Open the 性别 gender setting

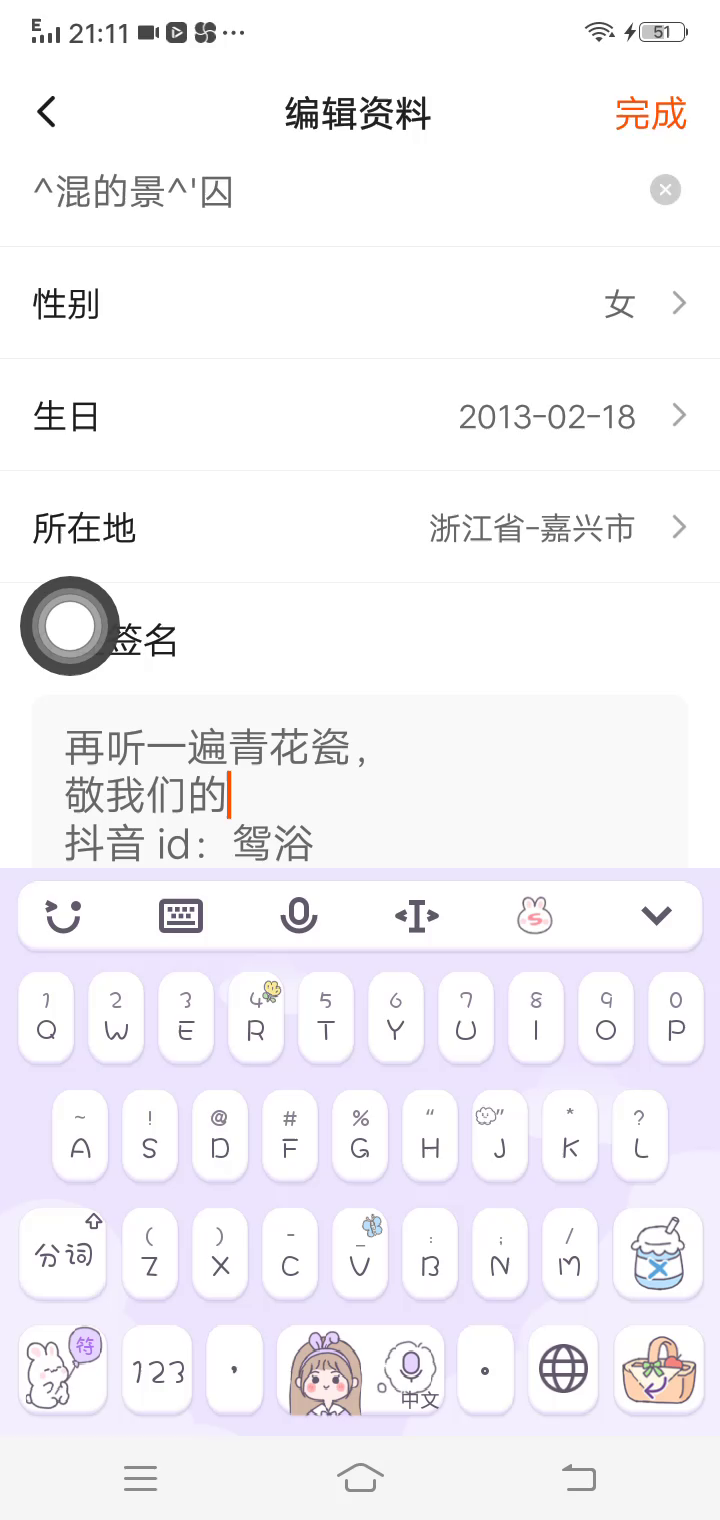click(x=360, y=303)
